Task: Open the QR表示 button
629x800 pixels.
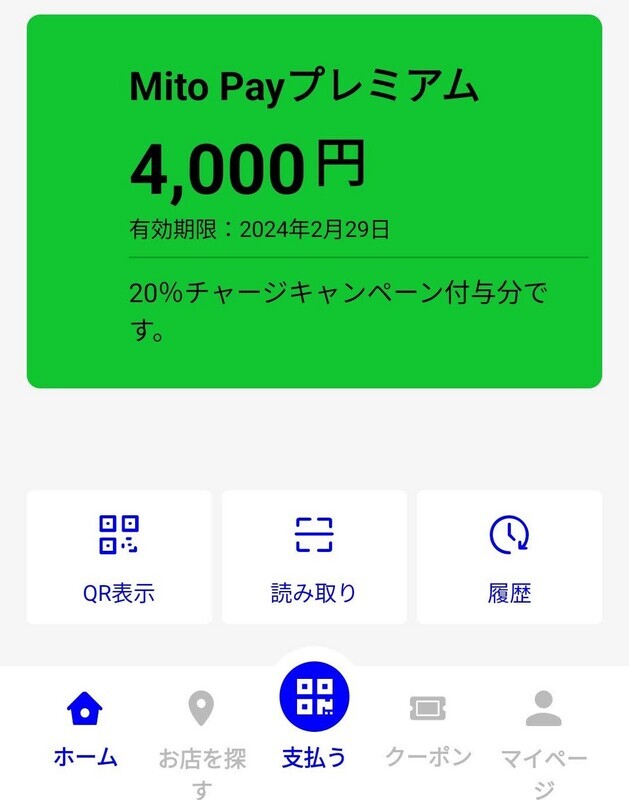Action: [x=119, y=556]
